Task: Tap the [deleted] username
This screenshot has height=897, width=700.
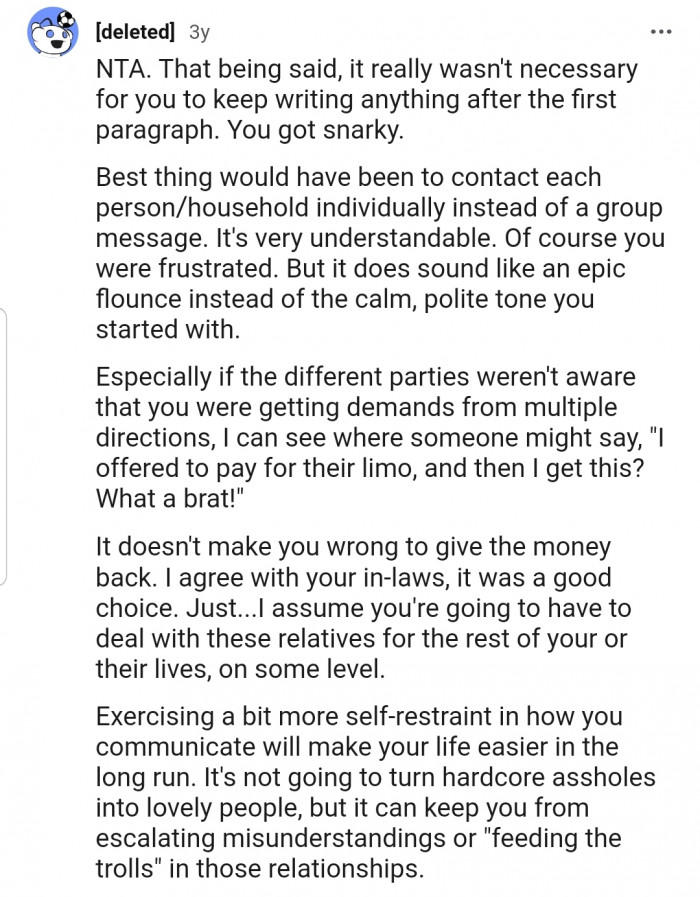Action: click(134, 32)
